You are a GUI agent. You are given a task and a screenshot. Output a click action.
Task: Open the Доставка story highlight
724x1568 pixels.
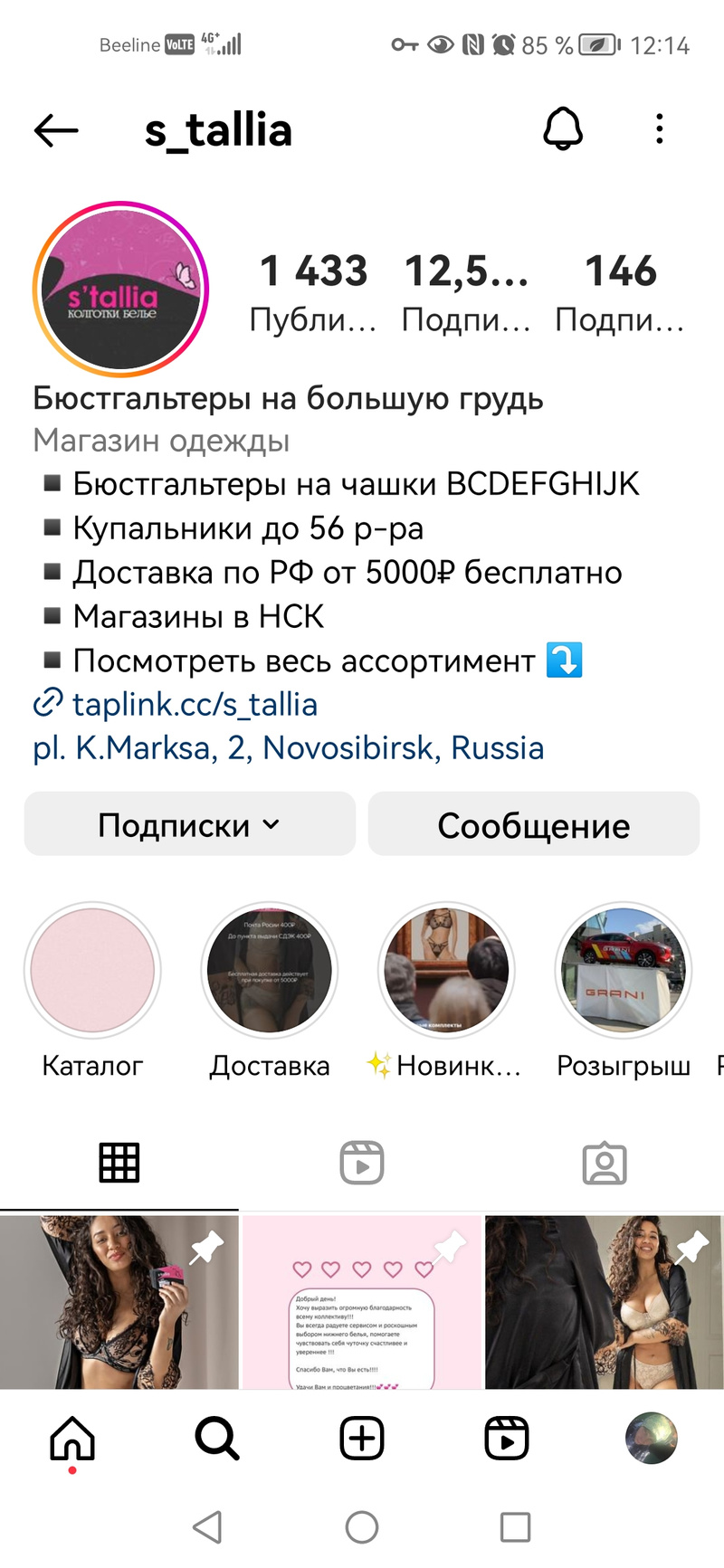pos(270,971)
